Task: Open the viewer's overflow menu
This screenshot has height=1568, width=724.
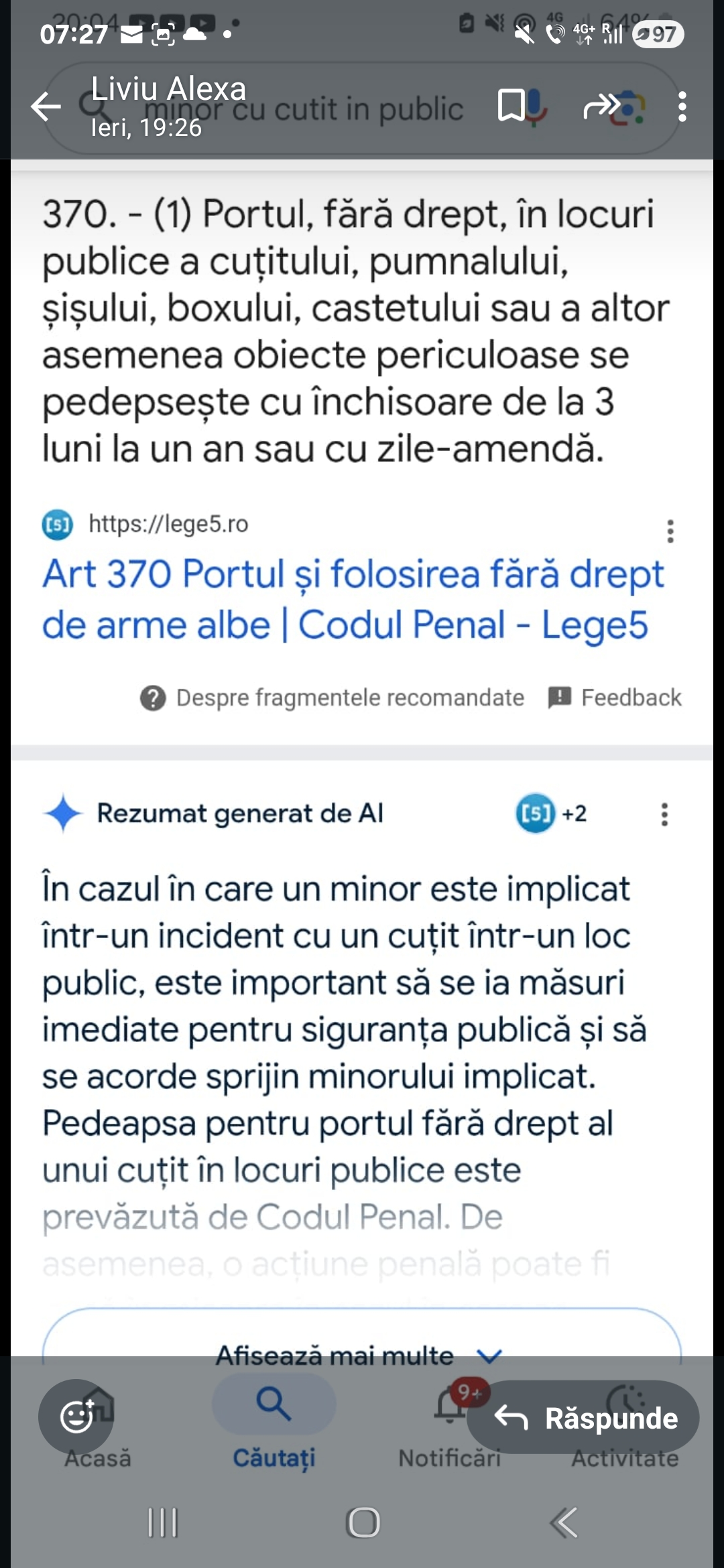Action: pos(682,107)
